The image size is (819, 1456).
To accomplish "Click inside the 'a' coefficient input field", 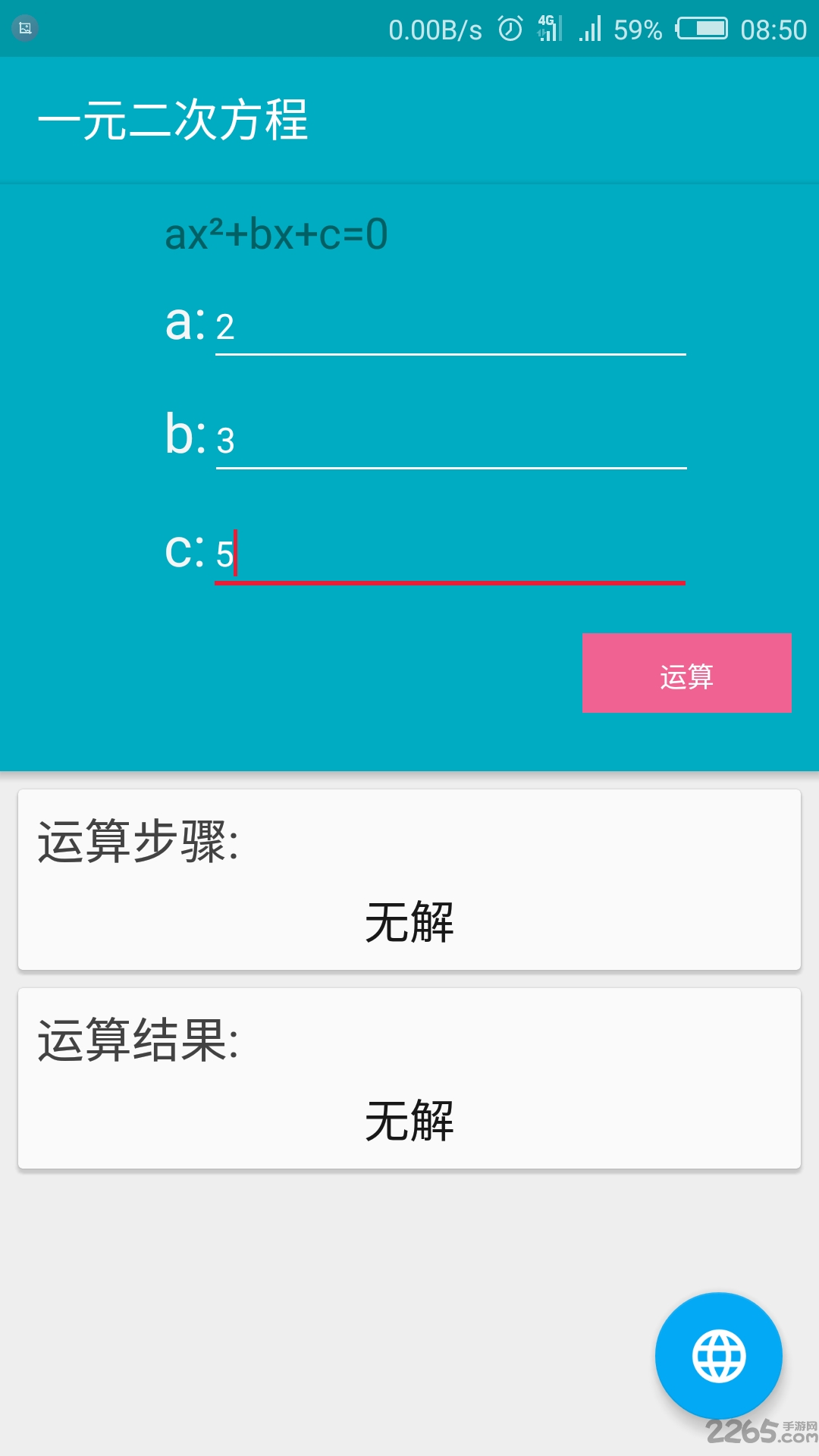I will (447, 328).
